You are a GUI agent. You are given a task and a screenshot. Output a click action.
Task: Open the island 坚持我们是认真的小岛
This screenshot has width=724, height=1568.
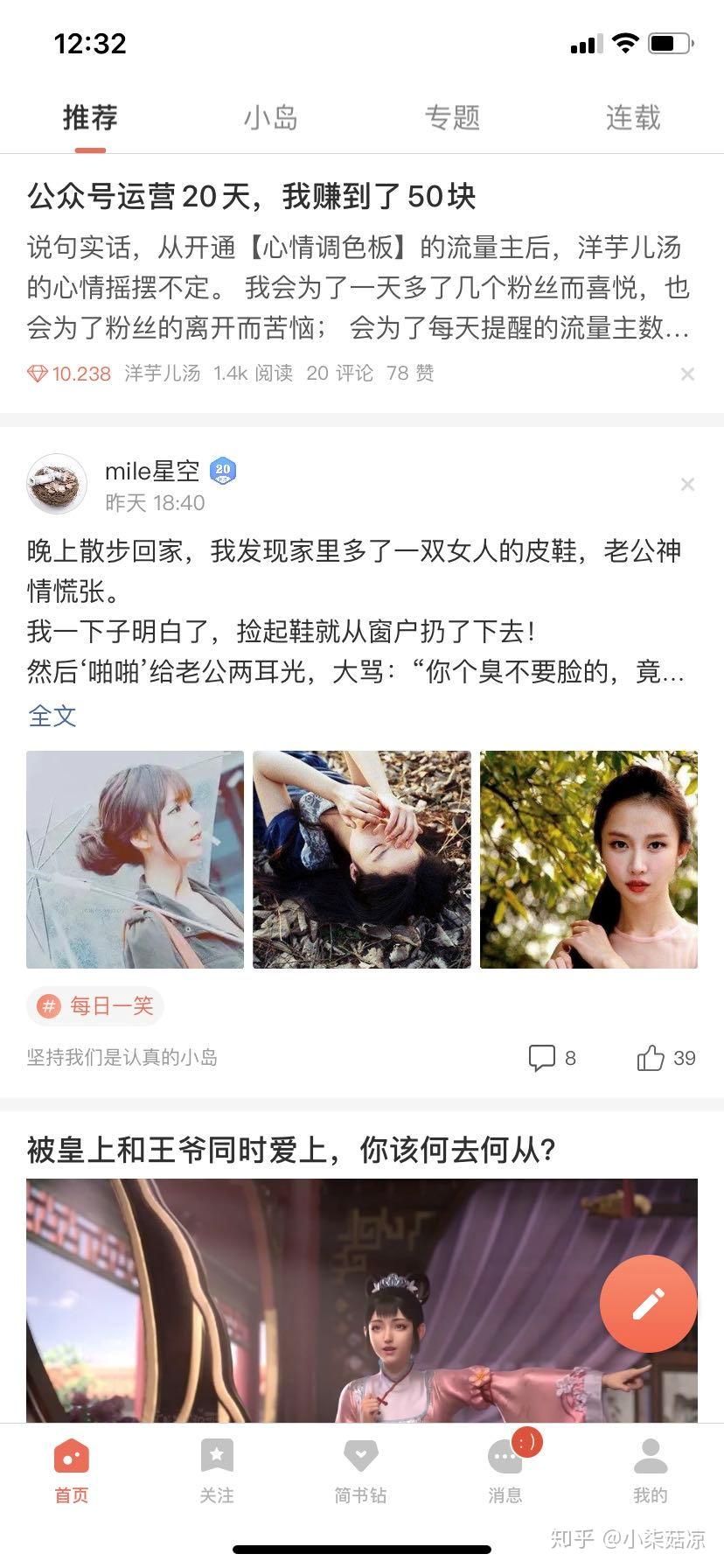[122, 1057]
